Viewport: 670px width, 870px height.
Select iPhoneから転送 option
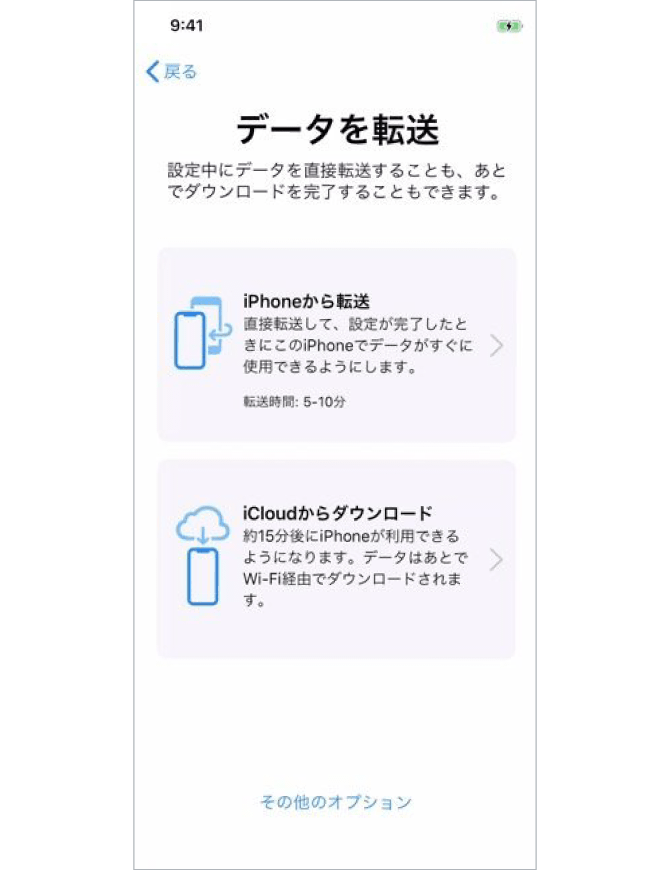click(336, 345)
